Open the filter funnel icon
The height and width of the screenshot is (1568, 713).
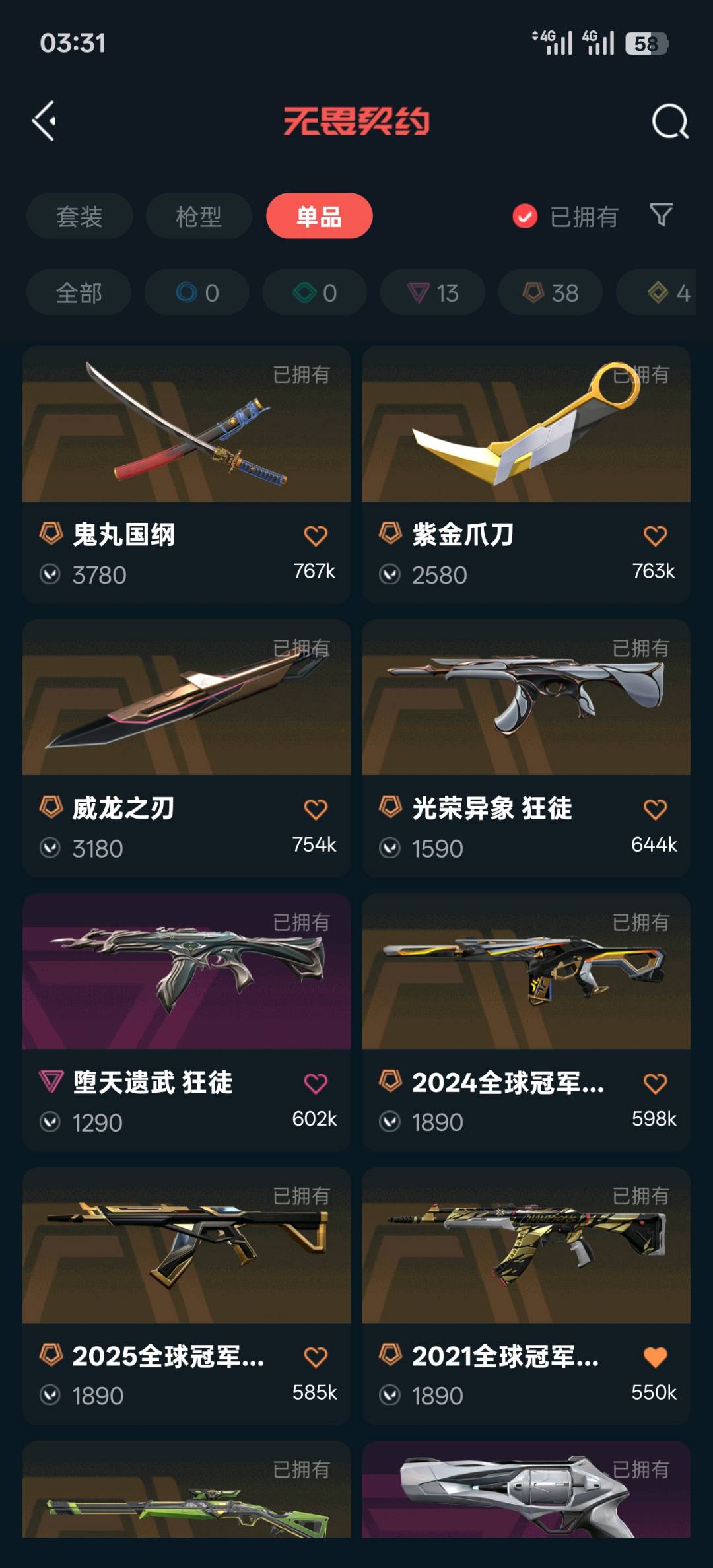pyautogui.click(x=661, y=215)
